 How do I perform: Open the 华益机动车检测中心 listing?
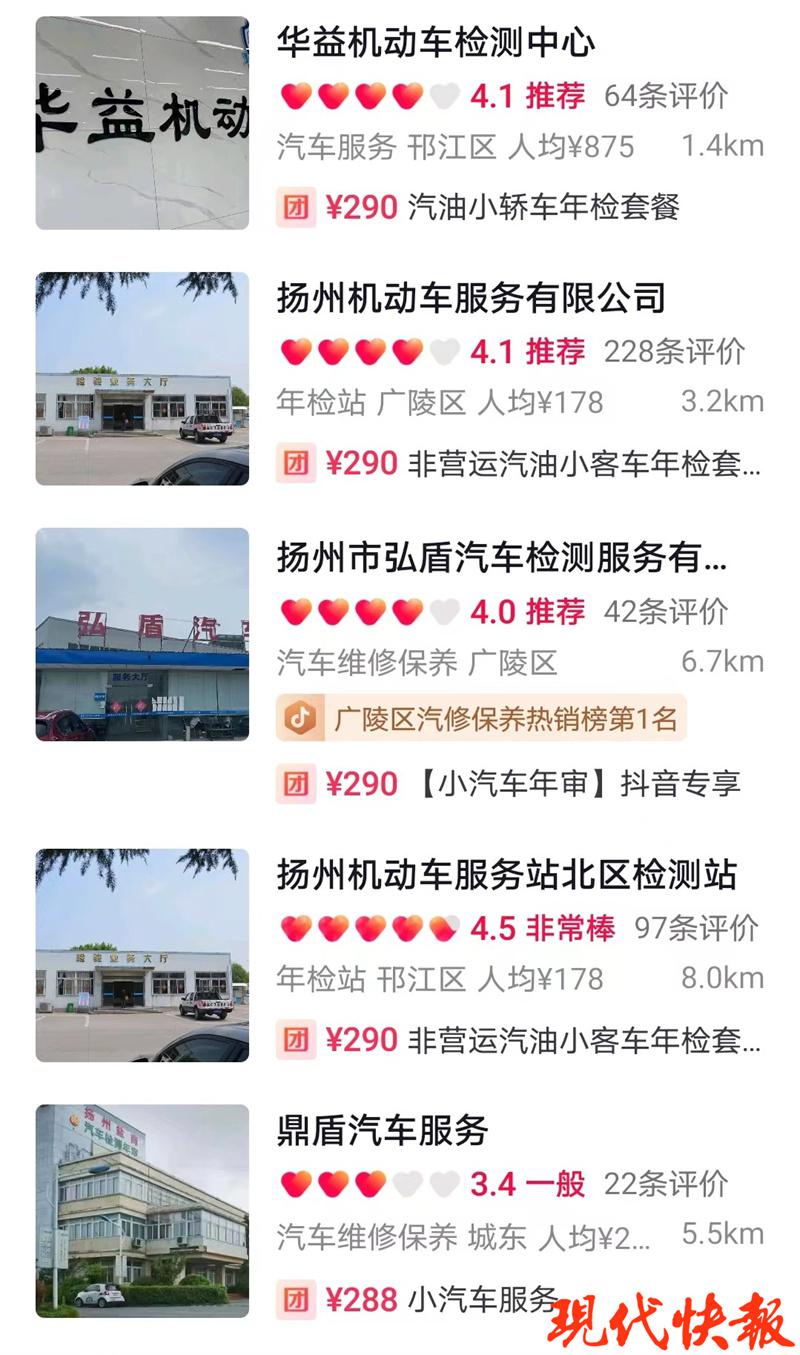pos(436,43)
